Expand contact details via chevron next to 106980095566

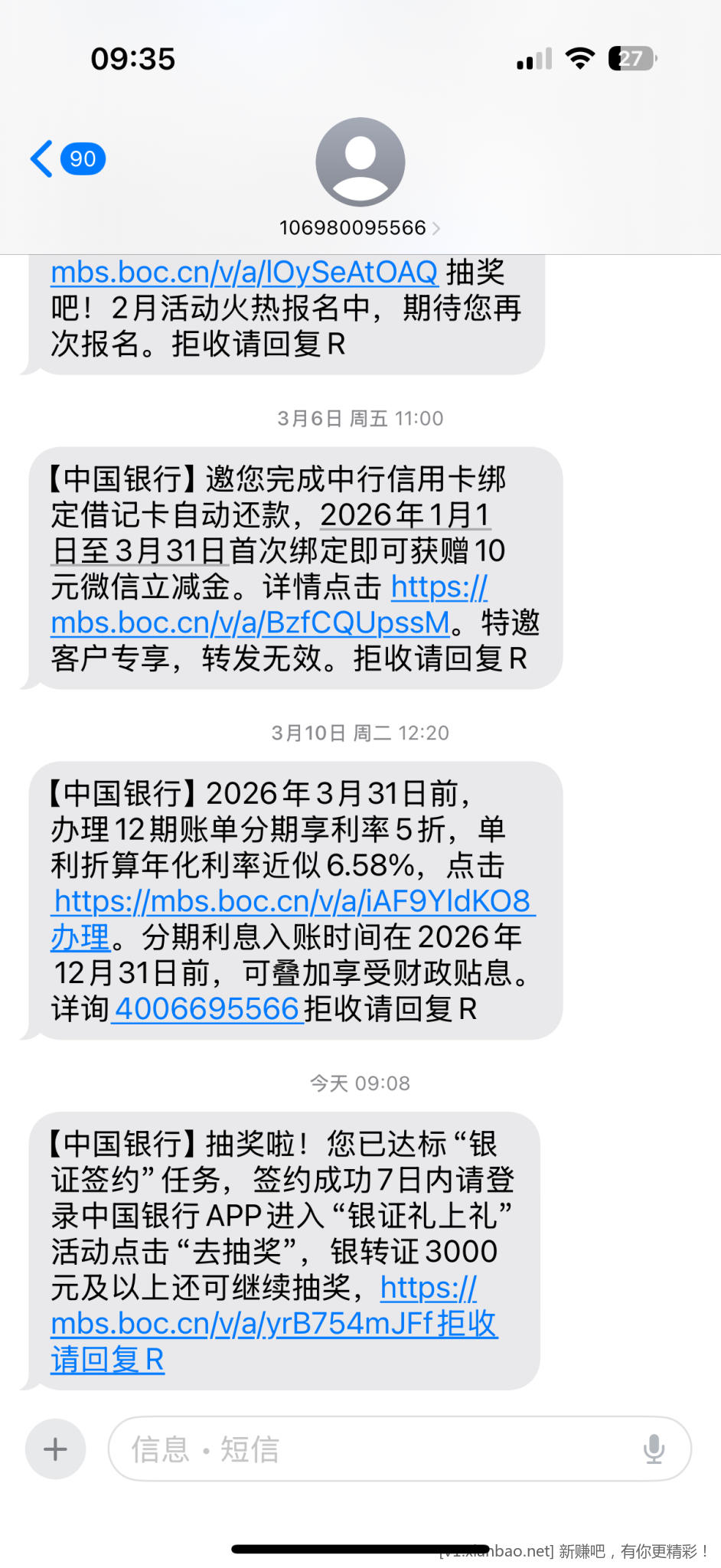click(438, 227)
